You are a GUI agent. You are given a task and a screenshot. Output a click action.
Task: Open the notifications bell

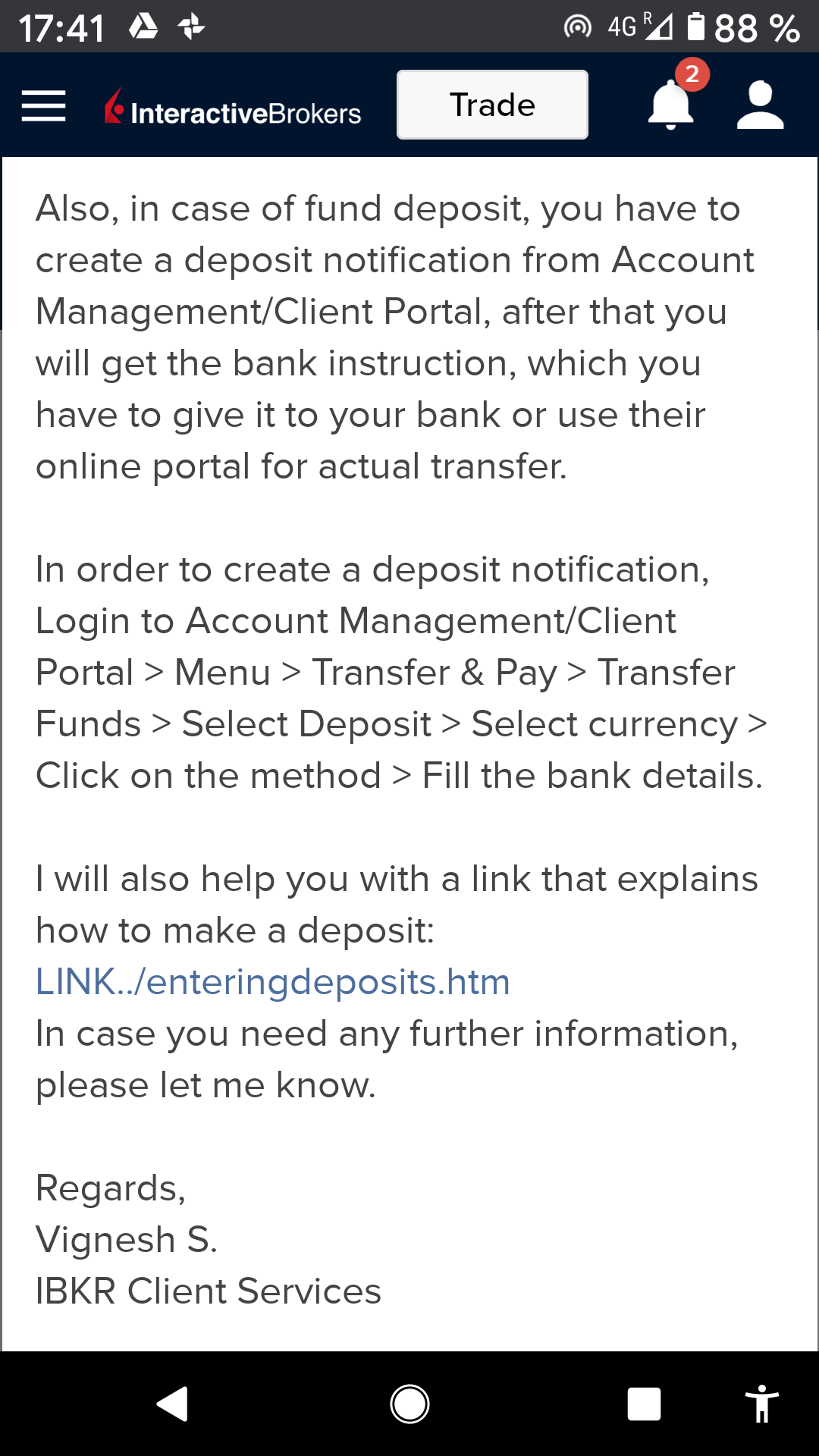(671, 105)
